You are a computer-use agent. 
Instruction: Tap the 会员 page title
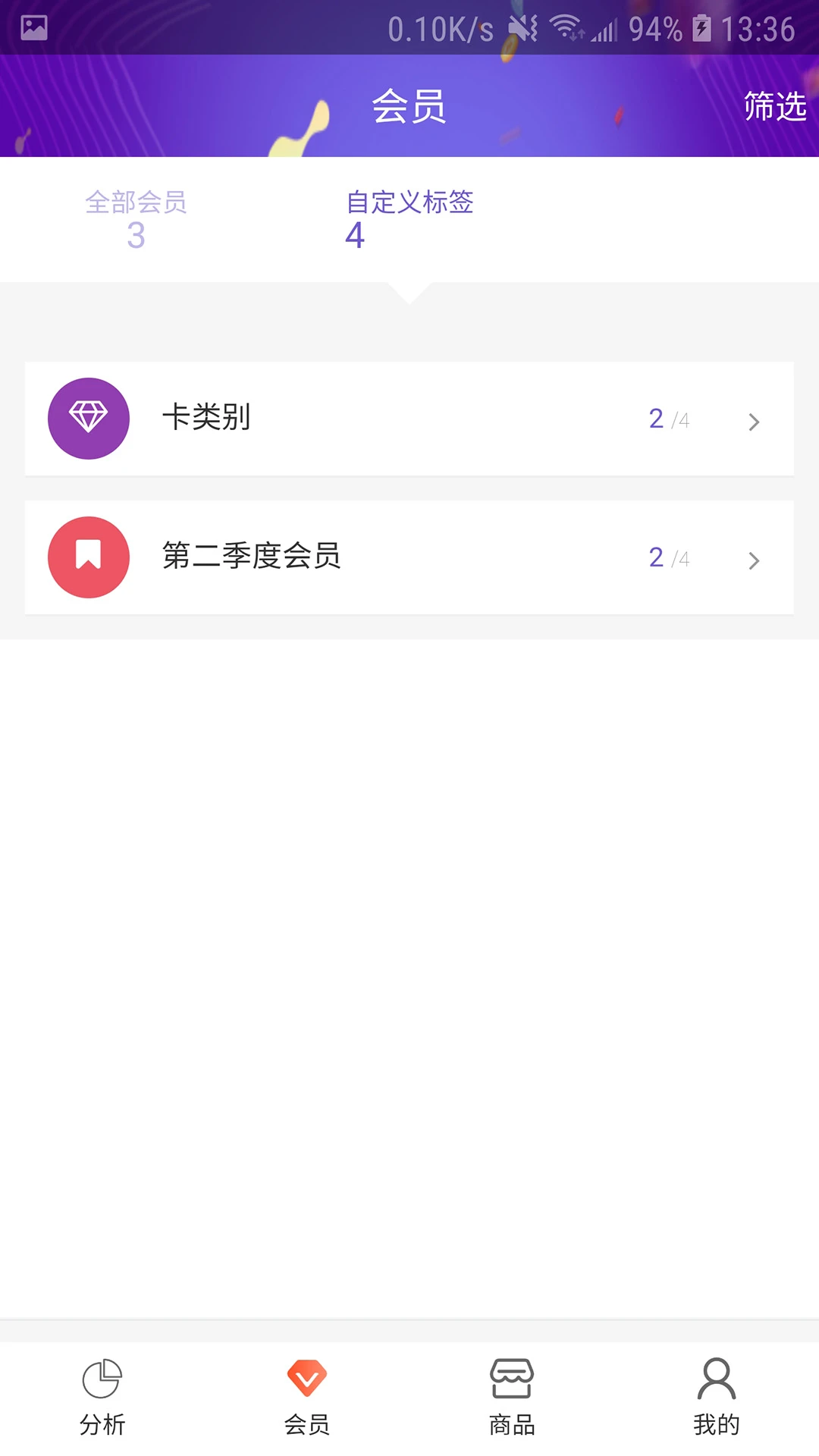point(409,106)
